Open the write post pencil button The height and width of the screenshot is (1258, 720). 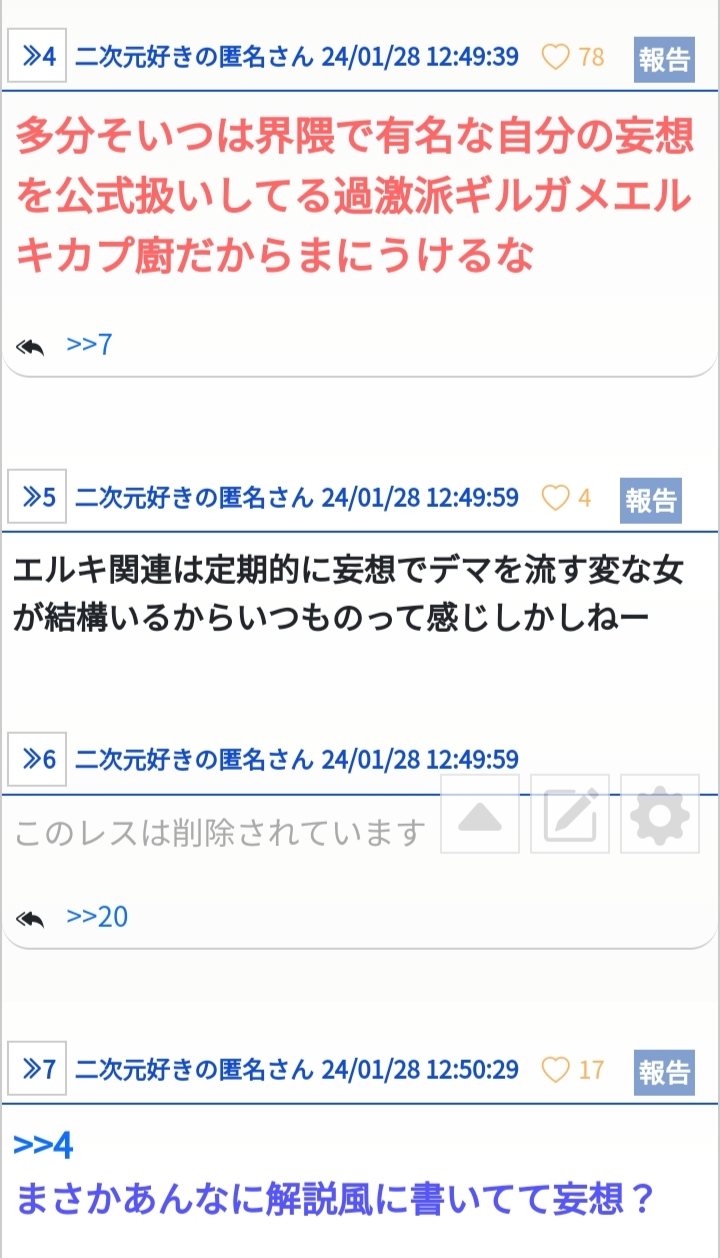(570, 814)
